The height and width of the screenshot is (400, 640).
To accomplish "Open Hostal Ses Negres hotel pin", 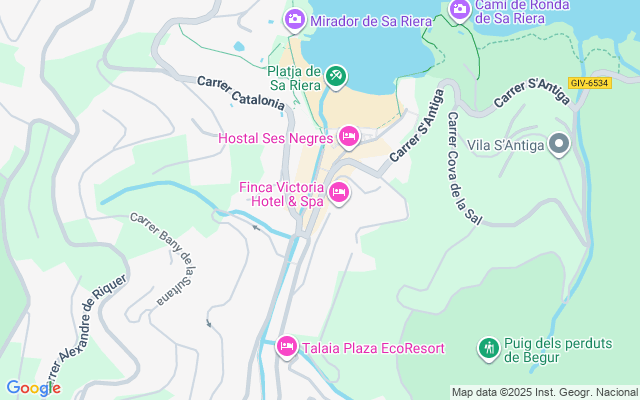I will coord(348,135).
